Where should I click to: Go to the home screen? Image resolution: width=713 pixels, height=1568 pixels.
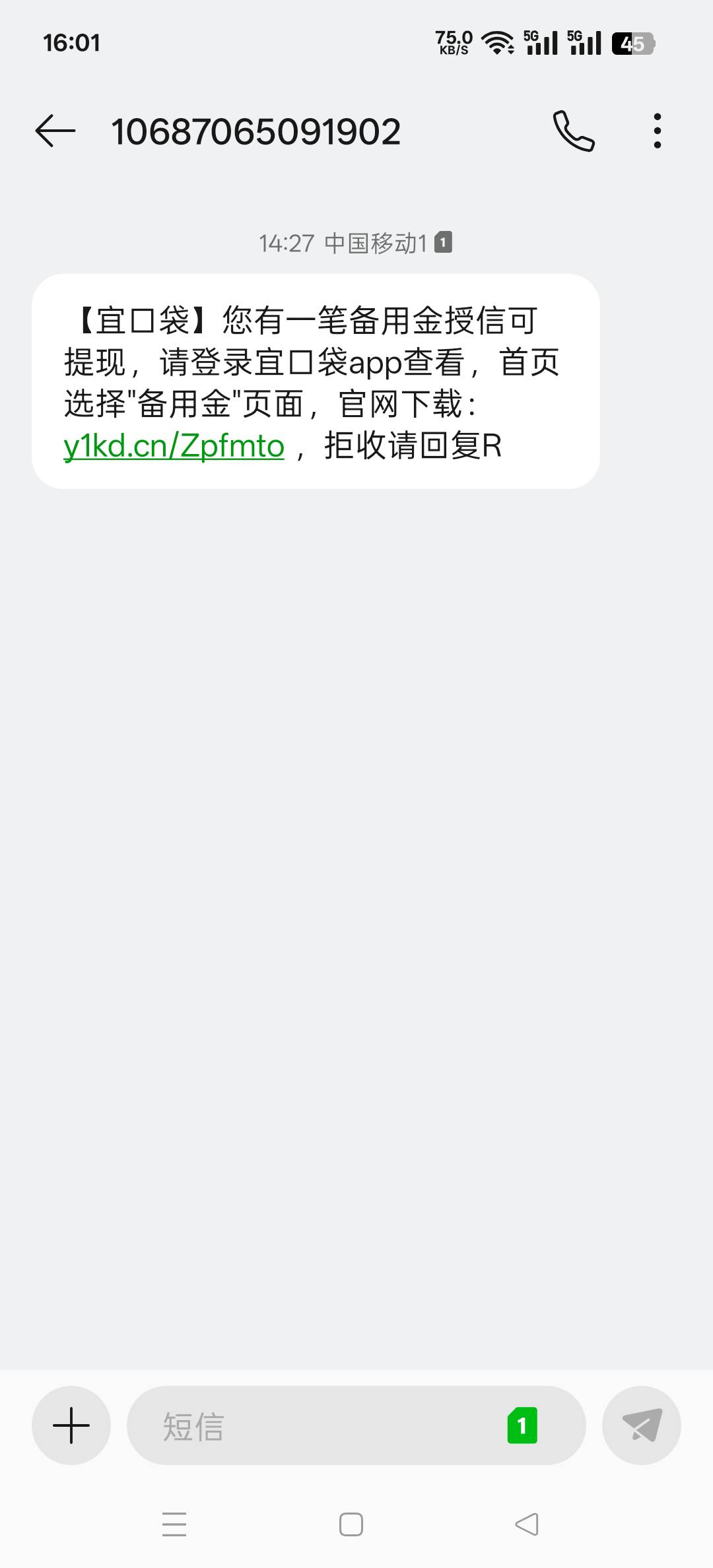click(x=351, y=1524)
